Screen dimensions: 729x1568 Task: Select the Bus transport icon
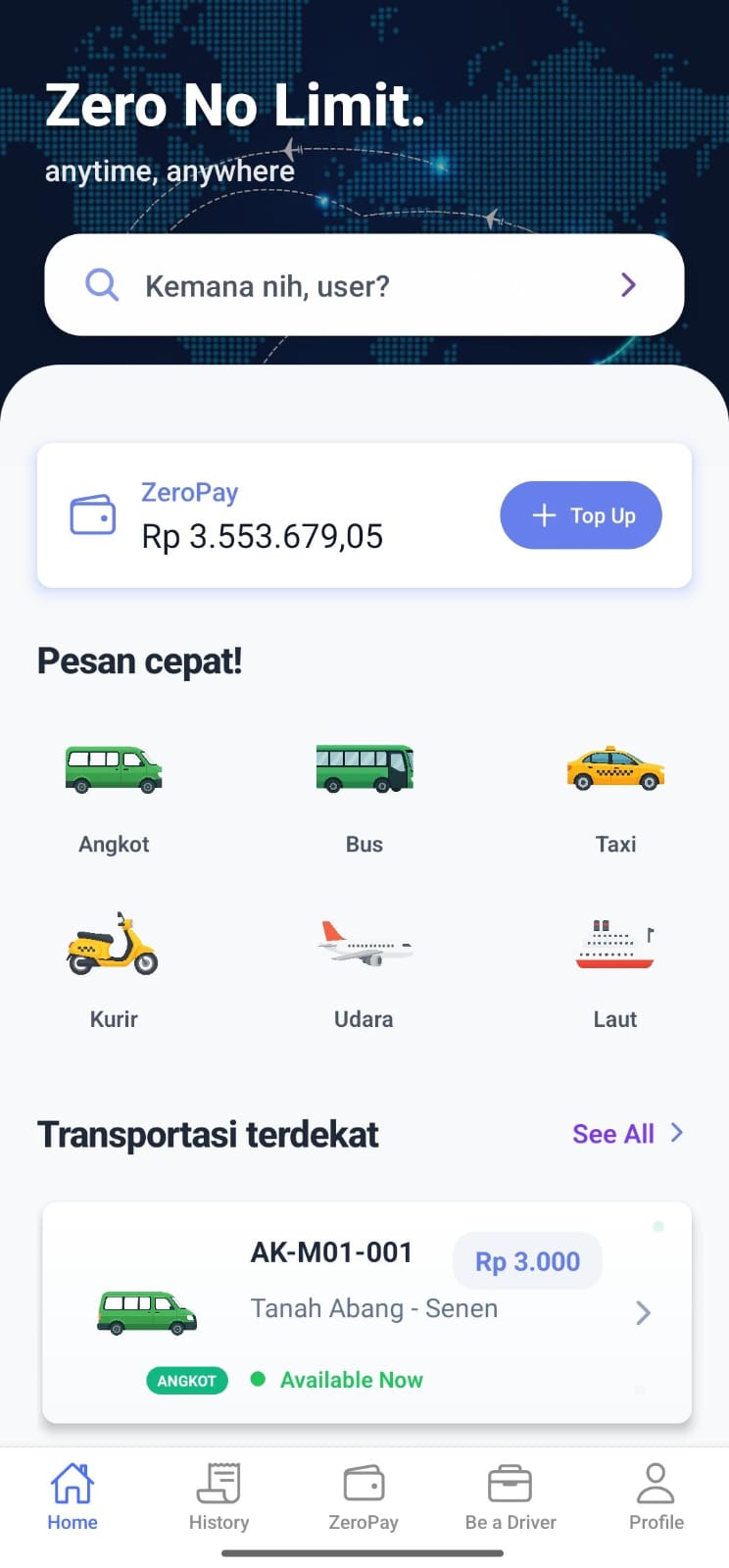tap(364, 768)
